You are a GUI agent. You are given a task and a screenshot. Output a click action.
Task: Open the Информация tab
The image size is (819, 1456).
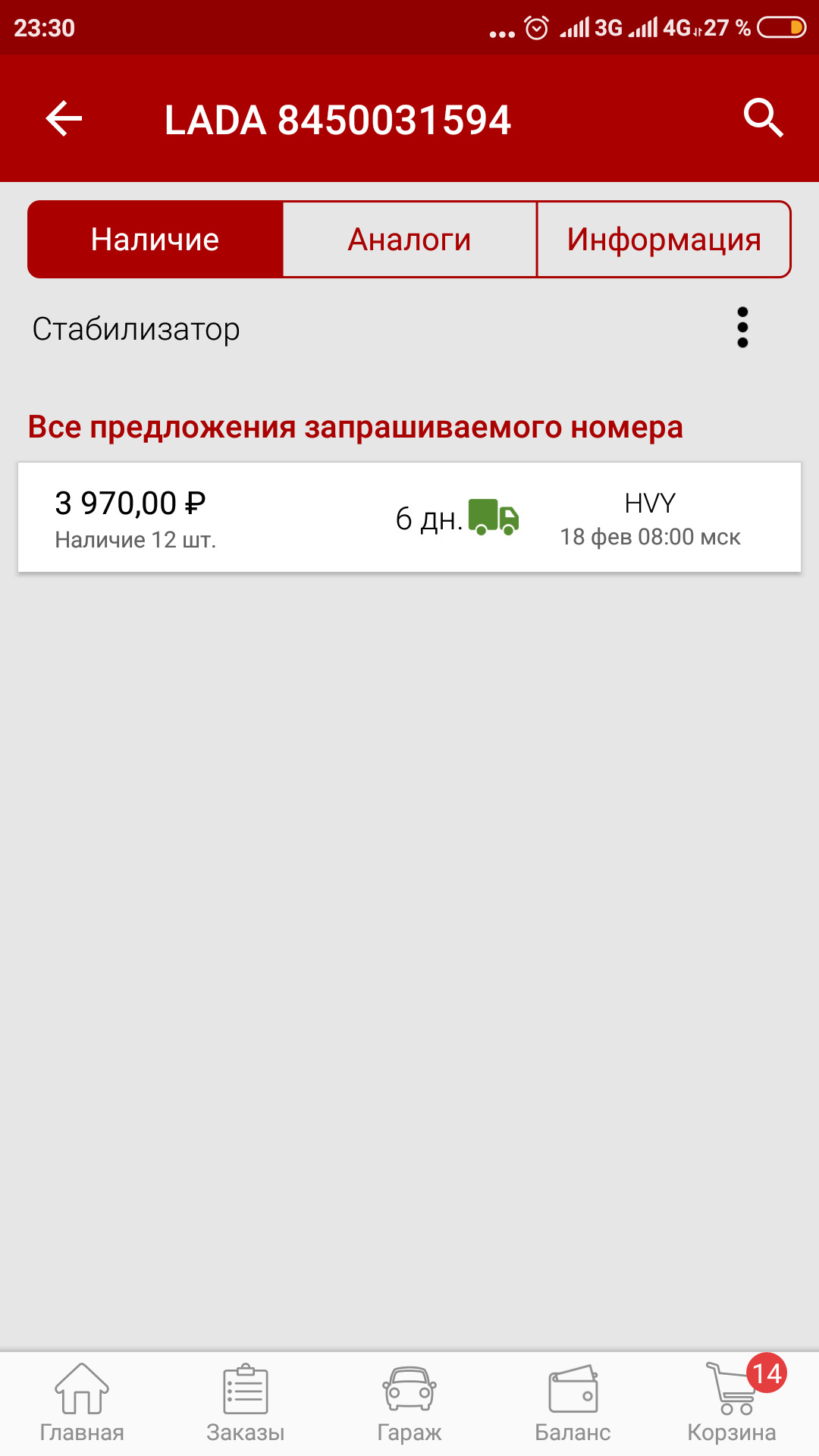coord(664,240)
